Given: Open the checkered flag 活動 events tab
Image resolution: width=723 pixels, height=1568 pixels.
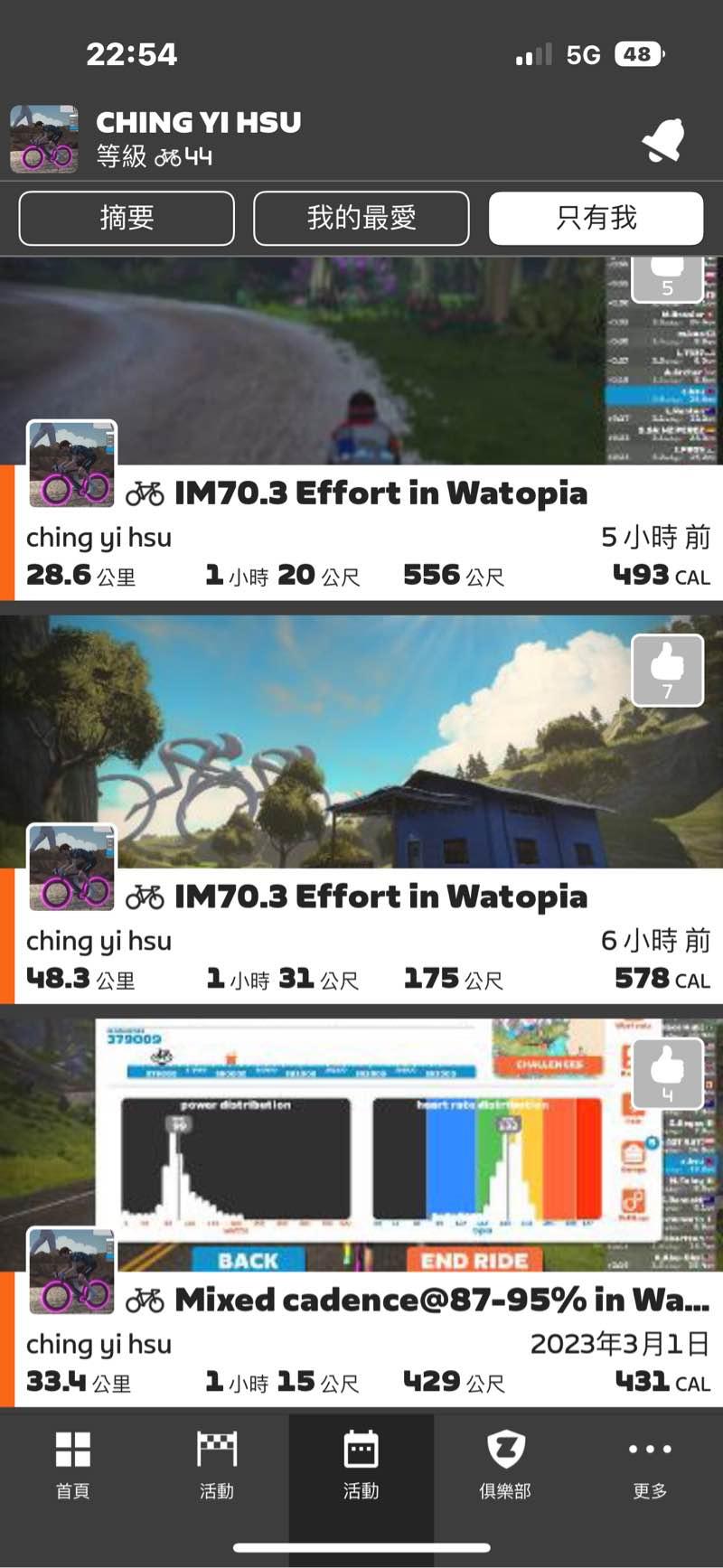Looking at the screenshot, I should (x=217, y=1466).
